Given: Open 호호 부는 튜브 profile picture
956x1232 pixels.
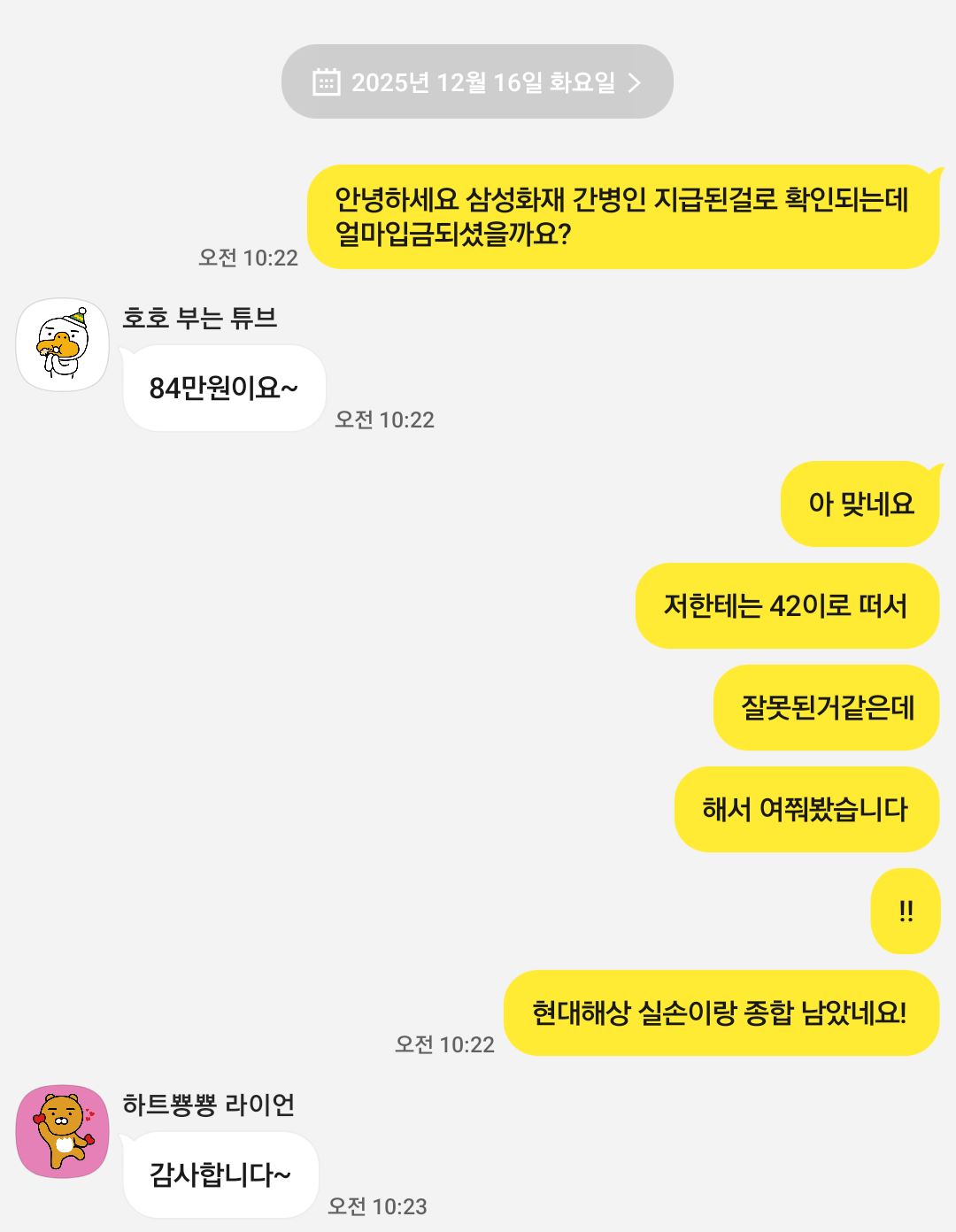Looking at the screenshot, I should tap(62, 345).
